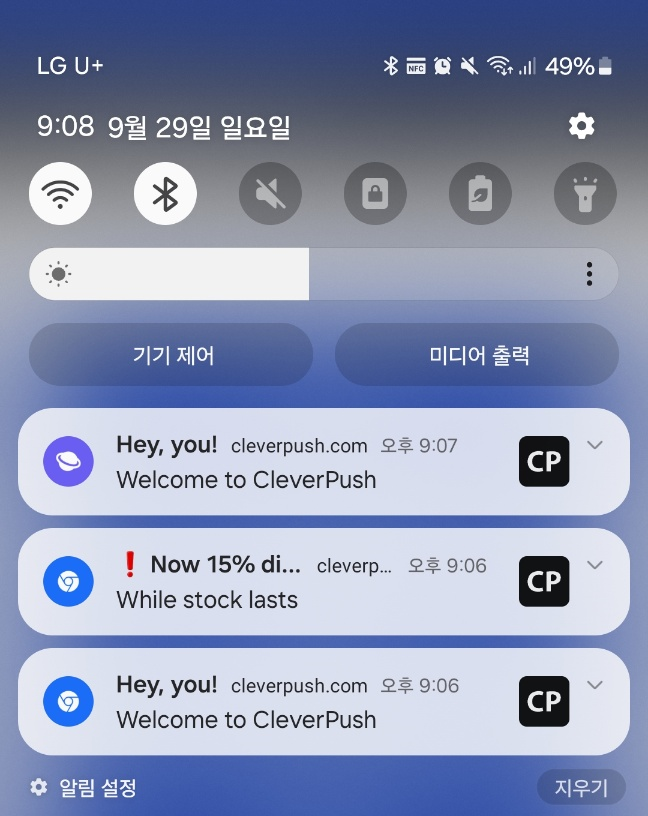Viewport: 648px width, 816px height.
Task: Open 알림 설정 notification settings
Action: click(84, 787)
